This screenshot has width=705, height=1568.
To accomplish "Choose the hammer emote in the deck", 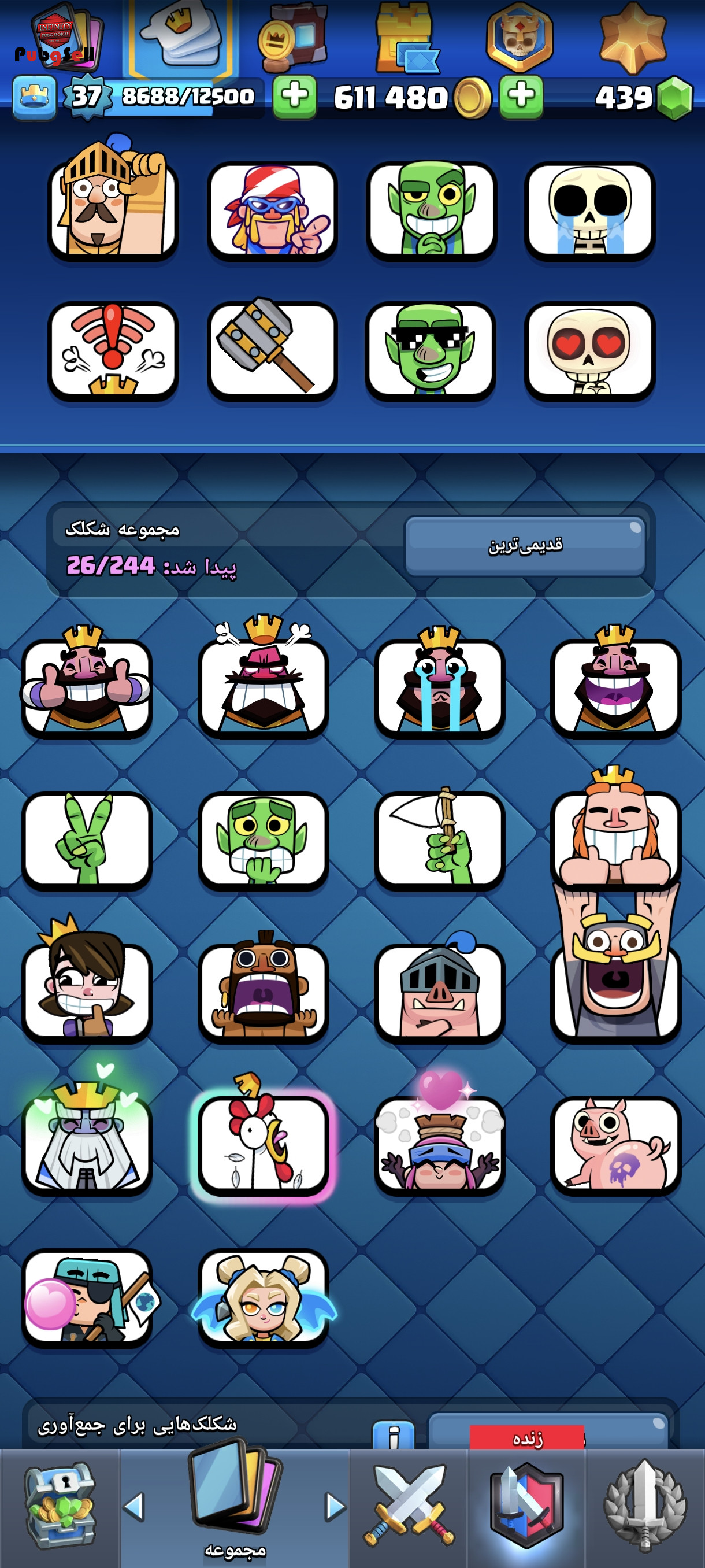I will pyautogui.click(x=272, y=350).
